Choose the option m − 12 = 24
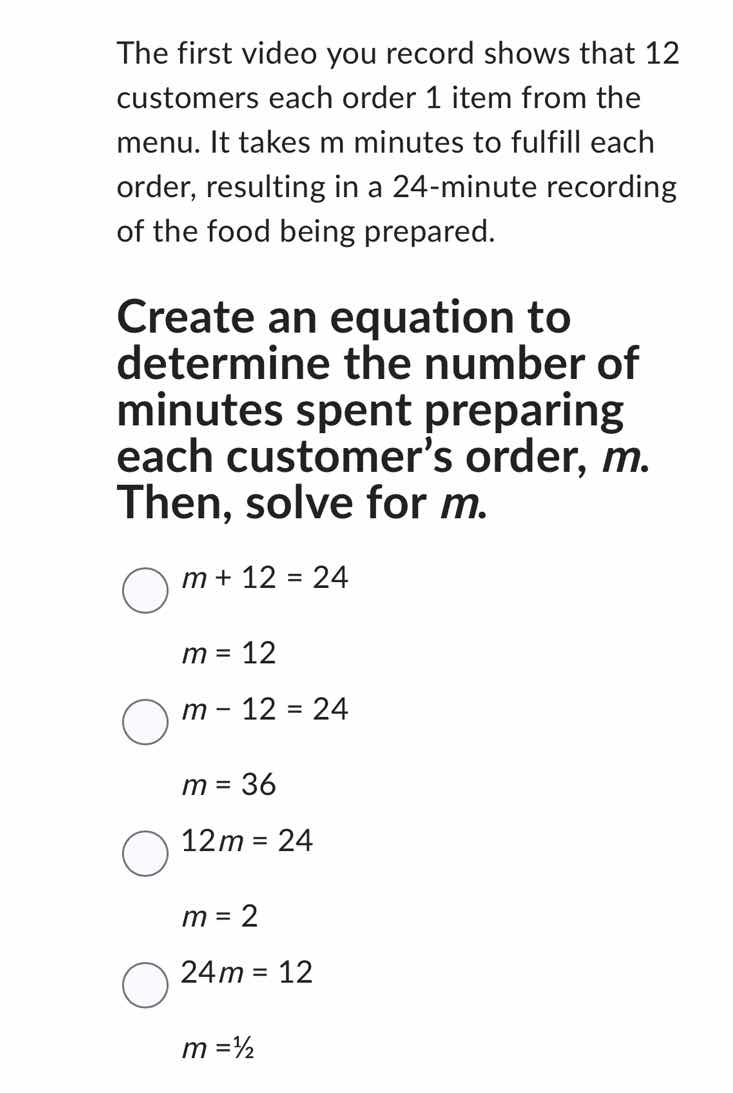 (146, 723)
